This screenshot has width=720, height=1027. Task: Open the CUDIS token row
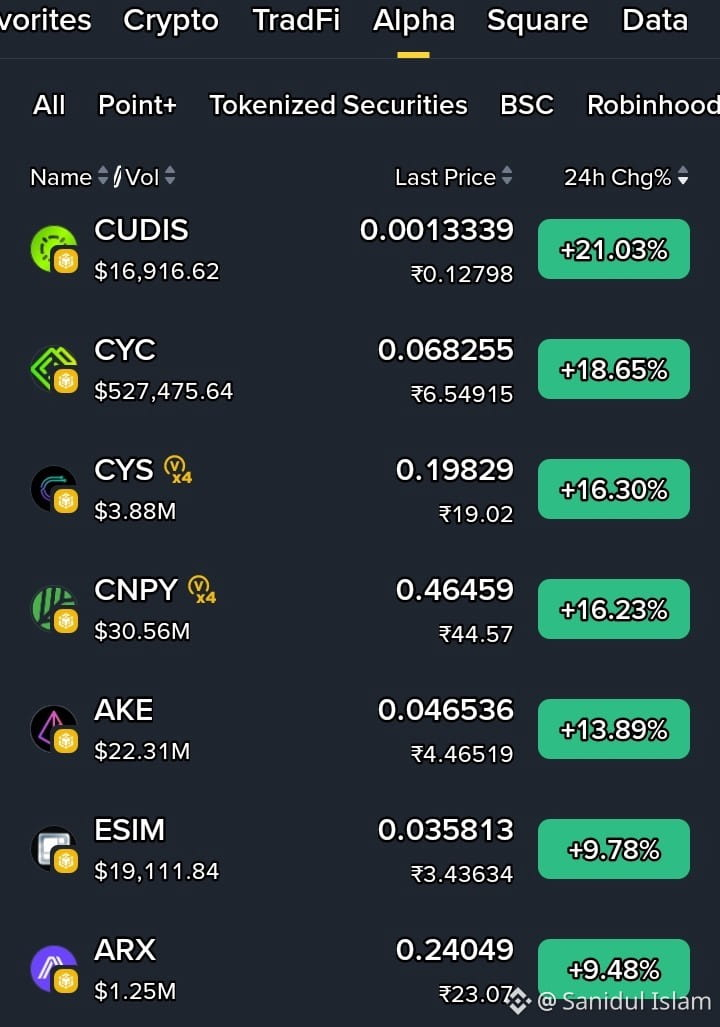click(x=360, y=250)
